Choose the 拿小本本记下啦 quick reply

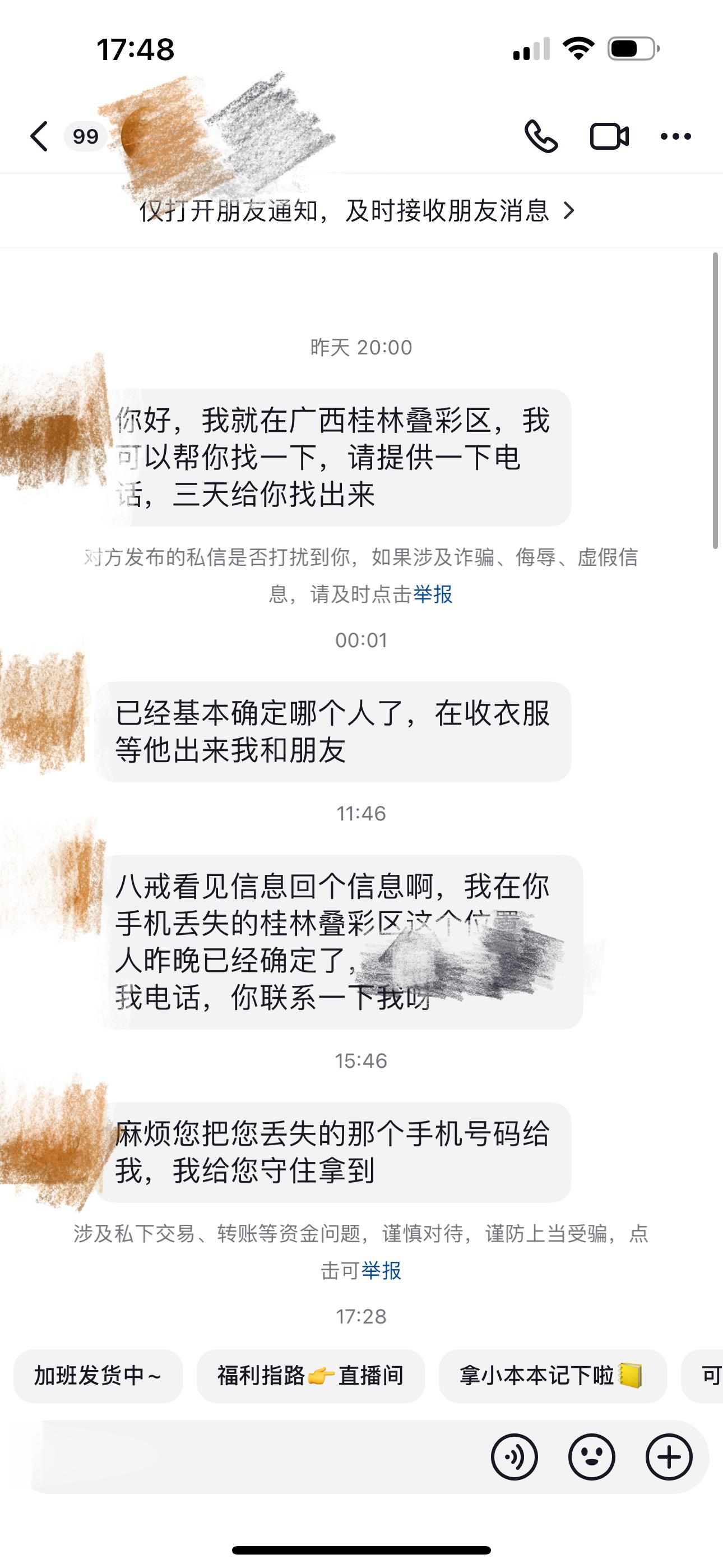[552, 1376]
